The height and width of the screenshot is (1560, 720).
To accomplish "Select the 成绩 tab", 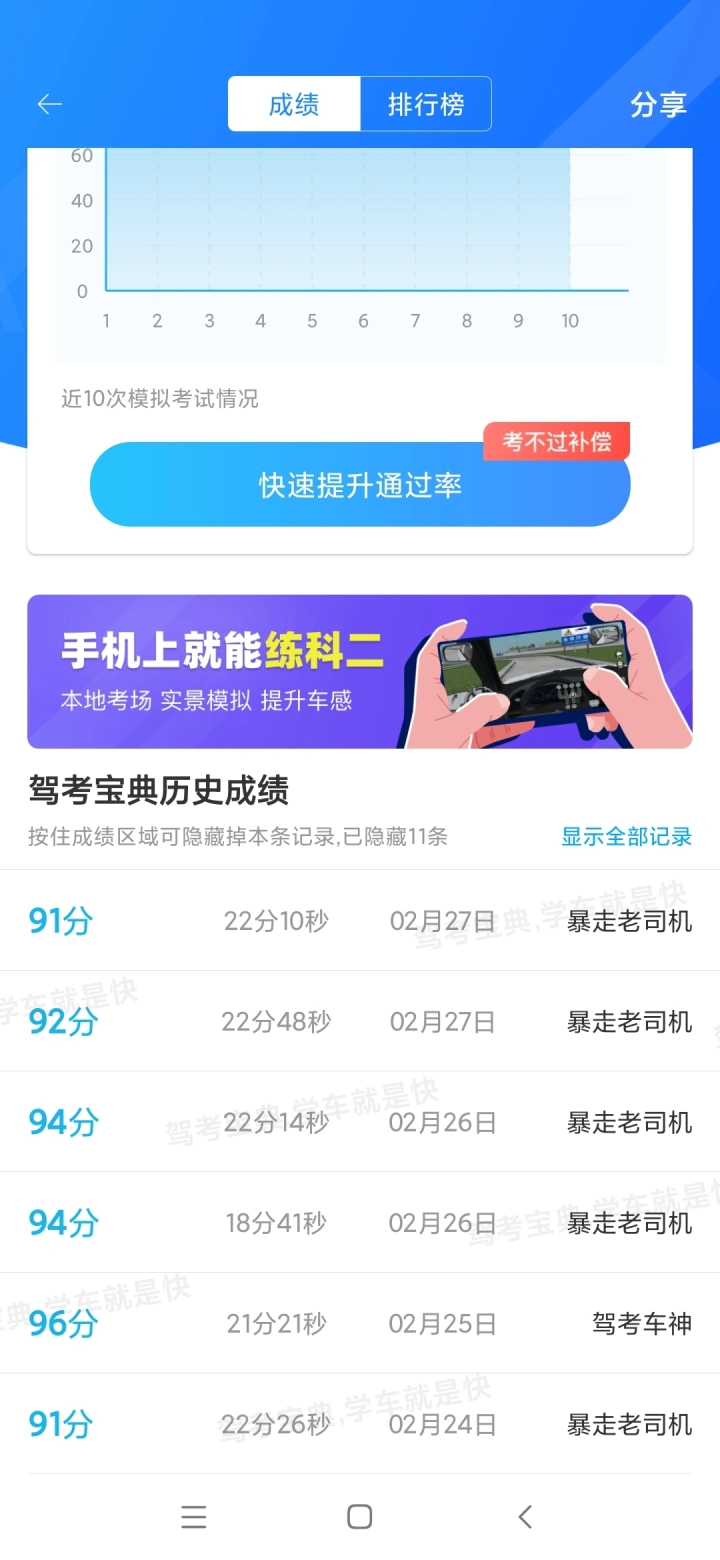I will coord(294,104).
